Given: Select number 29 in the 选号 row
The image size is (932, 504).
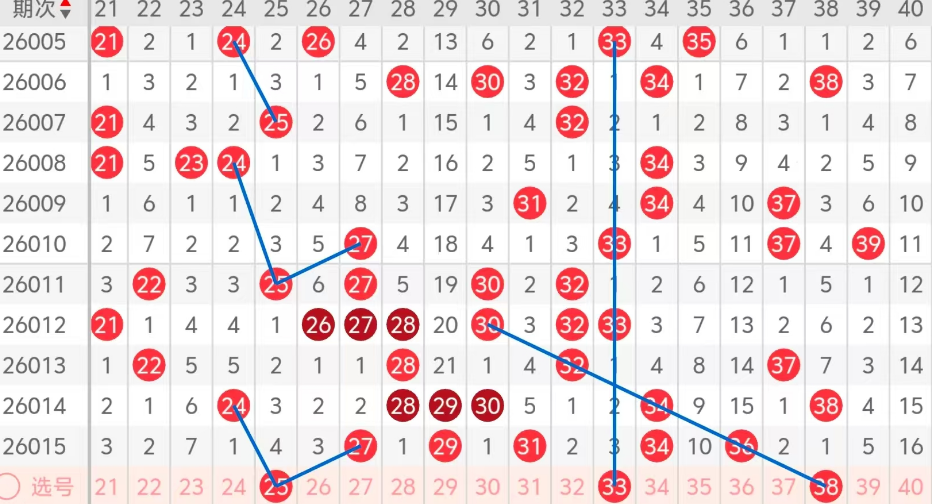Looking at the screenshot, I should point(446,487).
